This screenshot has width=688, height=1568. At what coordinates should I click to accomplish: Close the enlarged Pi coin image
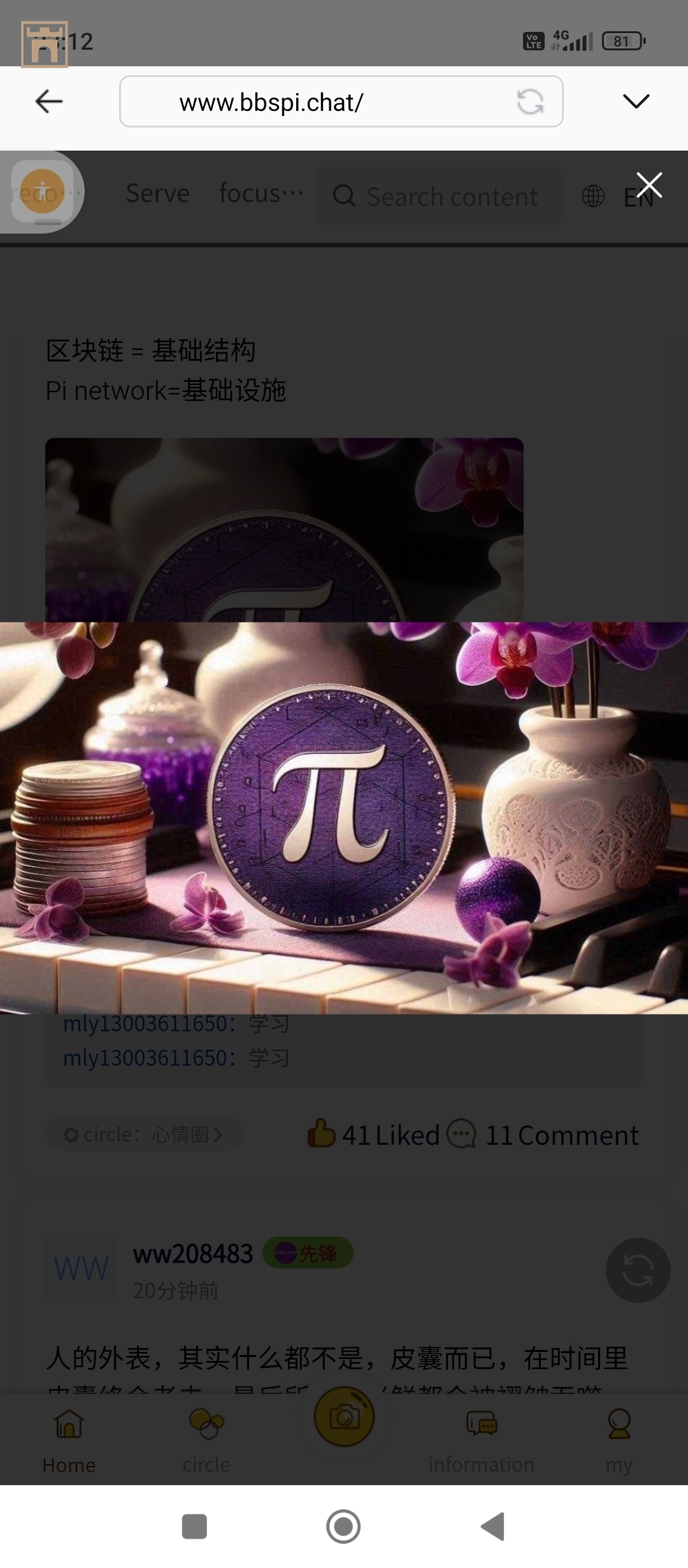pos(649,185)
